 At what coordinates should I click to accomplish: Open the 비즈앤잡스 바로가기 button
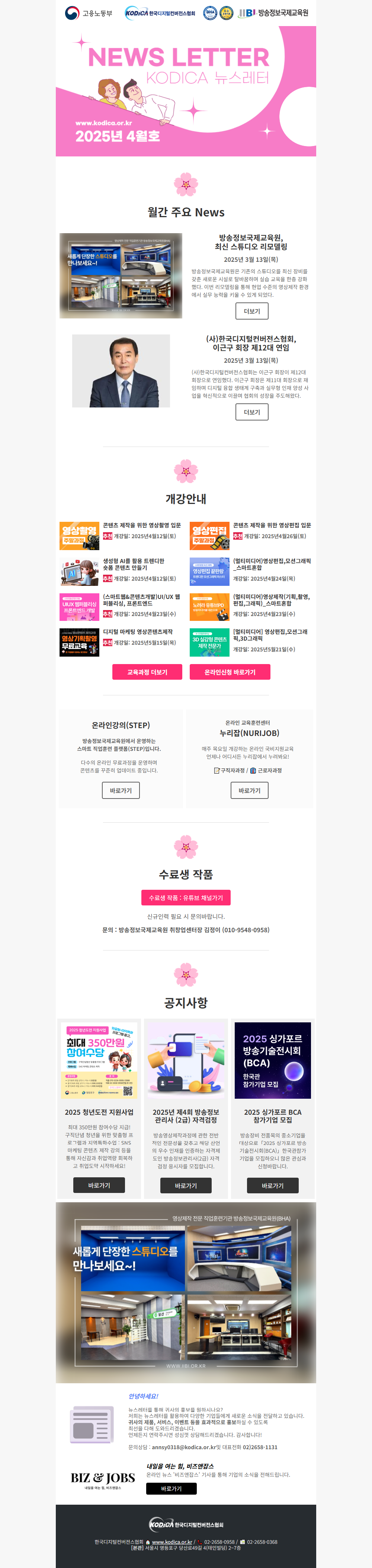pos(171,1489)
